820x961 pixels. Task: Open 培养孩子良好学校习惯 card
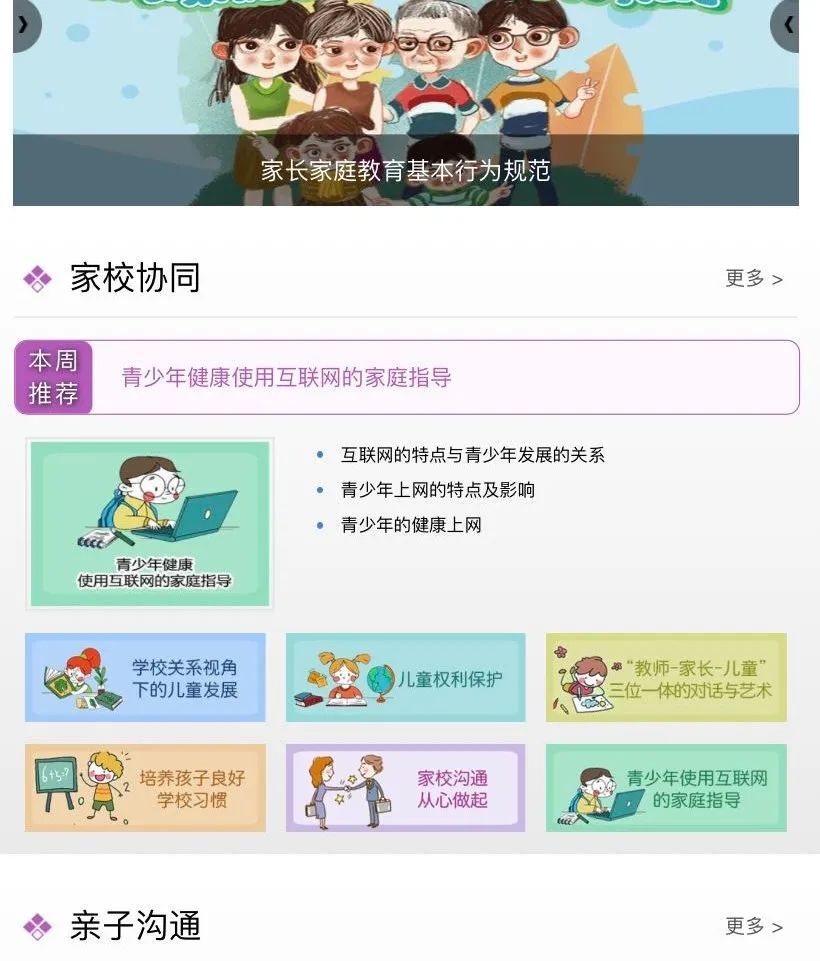click(x=145, y=788)
